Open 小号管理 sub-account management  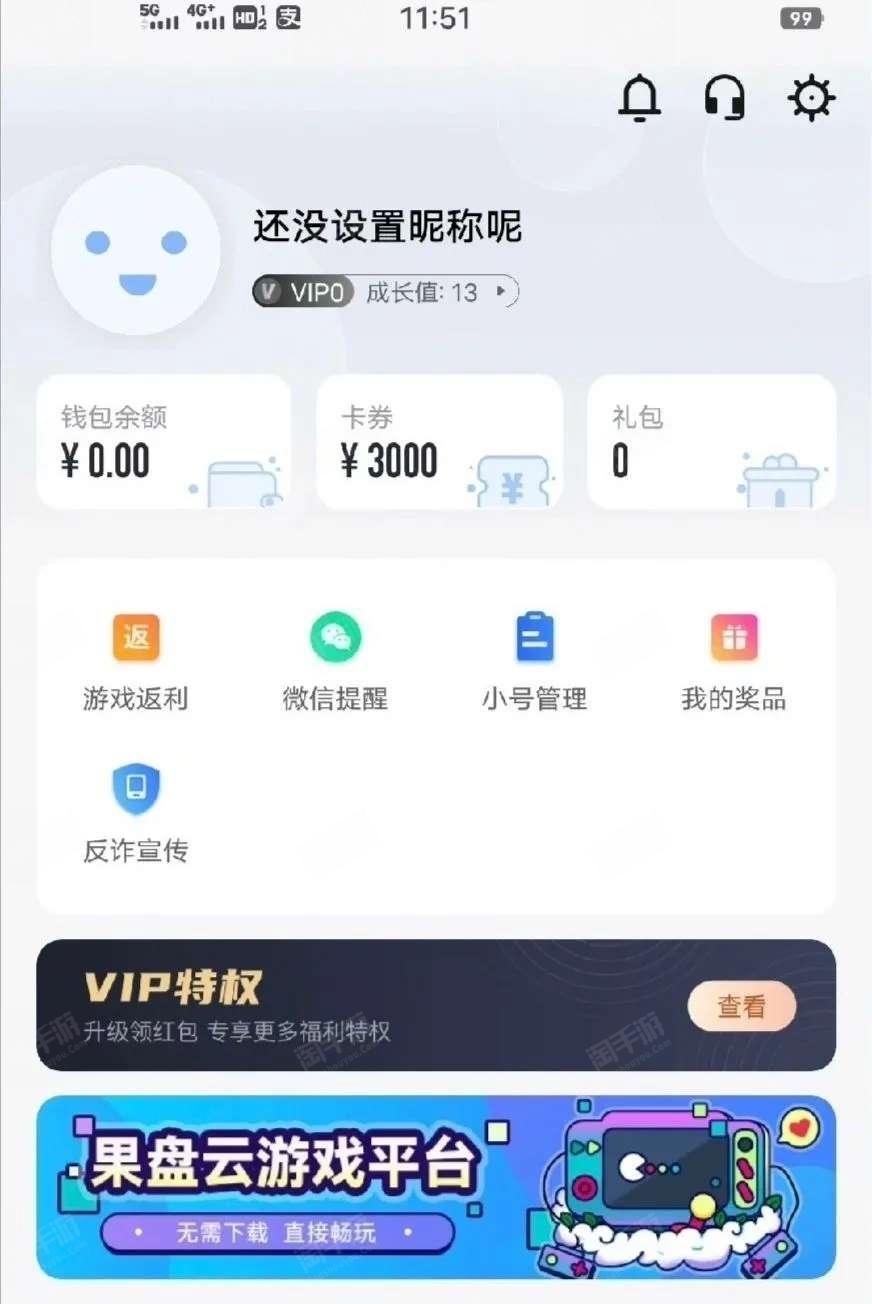pos(535,661)
